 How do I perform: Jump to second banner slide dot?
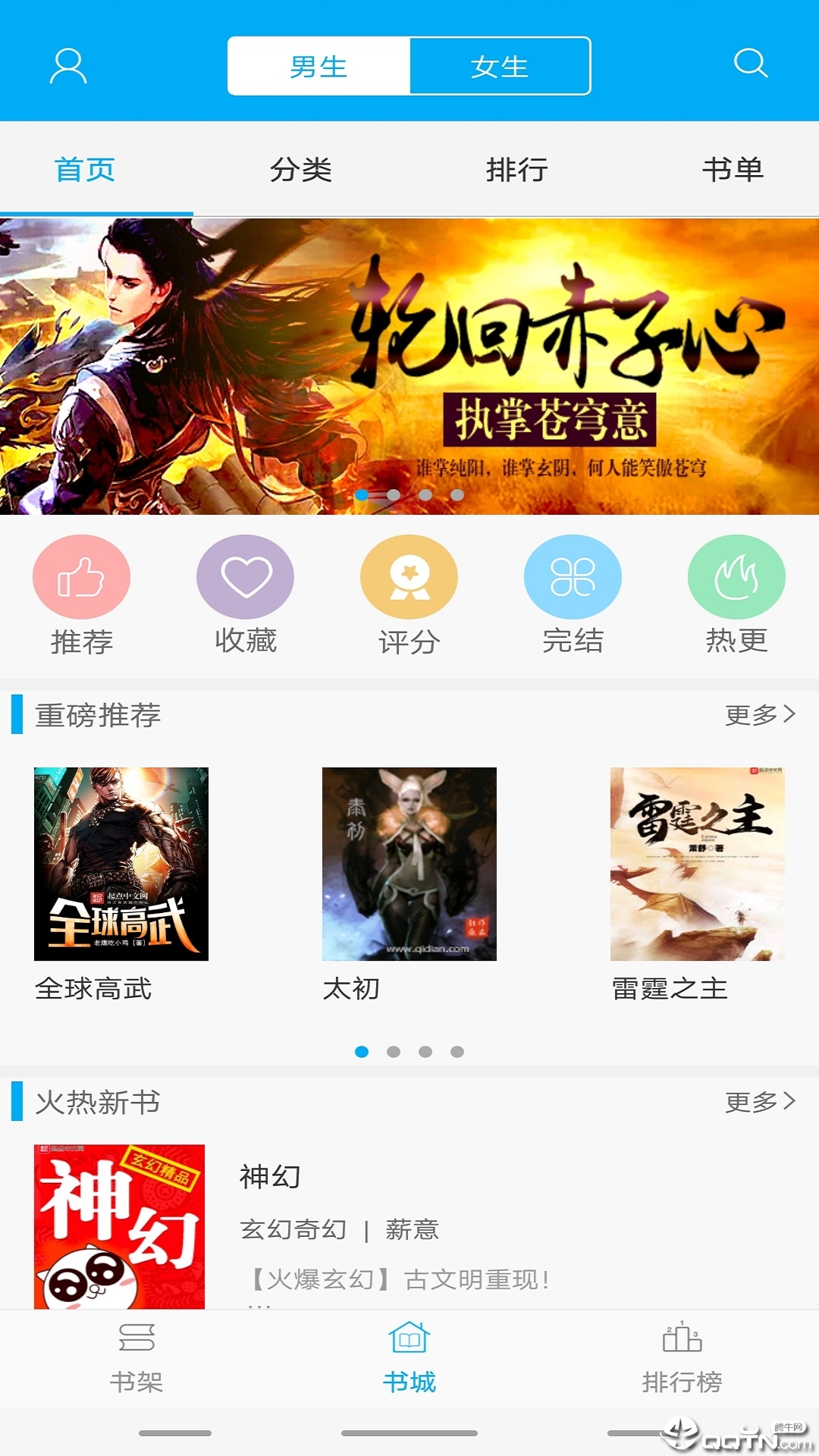pos(394,493)
